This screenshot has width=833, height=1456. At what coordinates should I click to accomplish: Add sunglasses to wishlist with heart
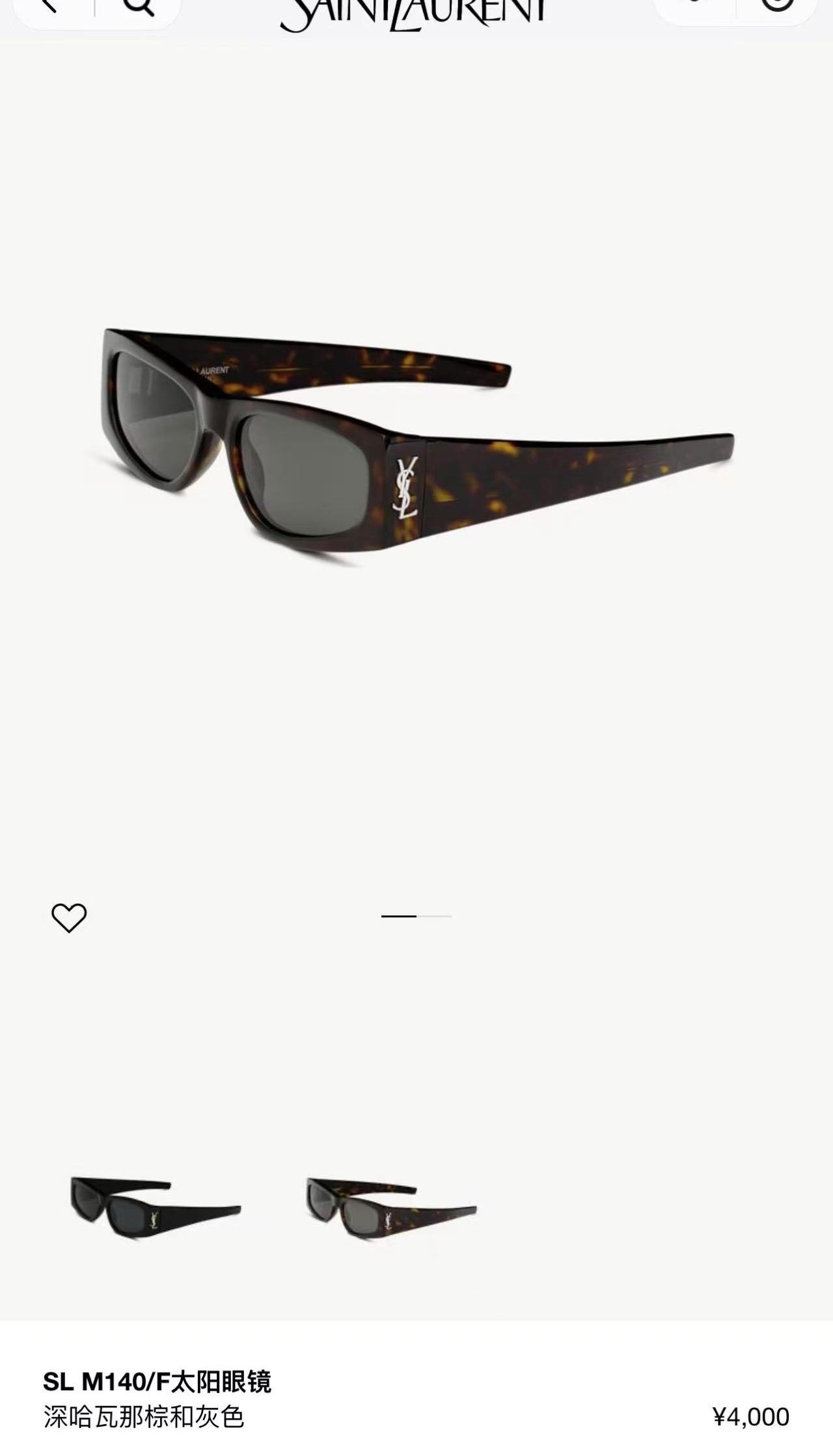tap(69, 917)
